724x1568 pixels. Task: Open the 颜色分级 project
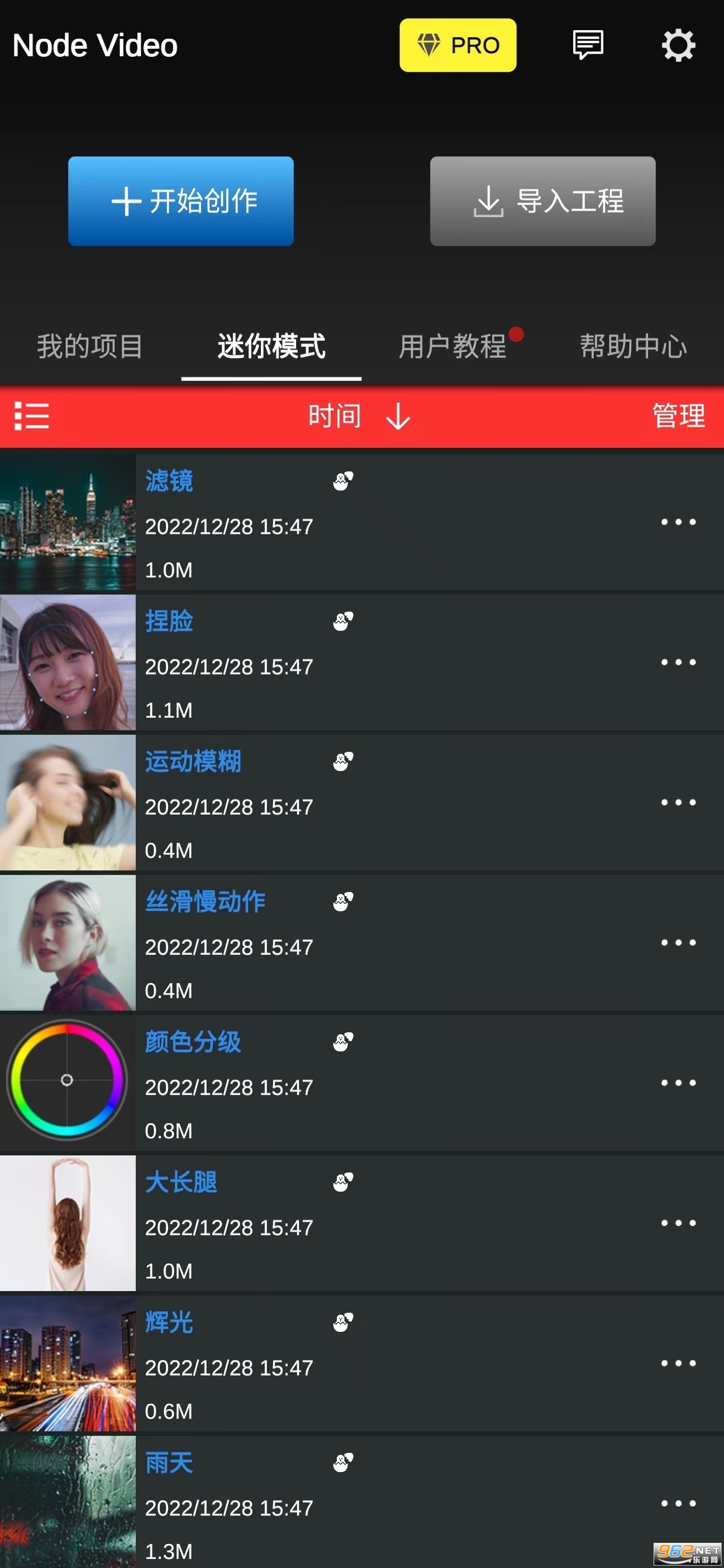click(x=193, y=1042)
